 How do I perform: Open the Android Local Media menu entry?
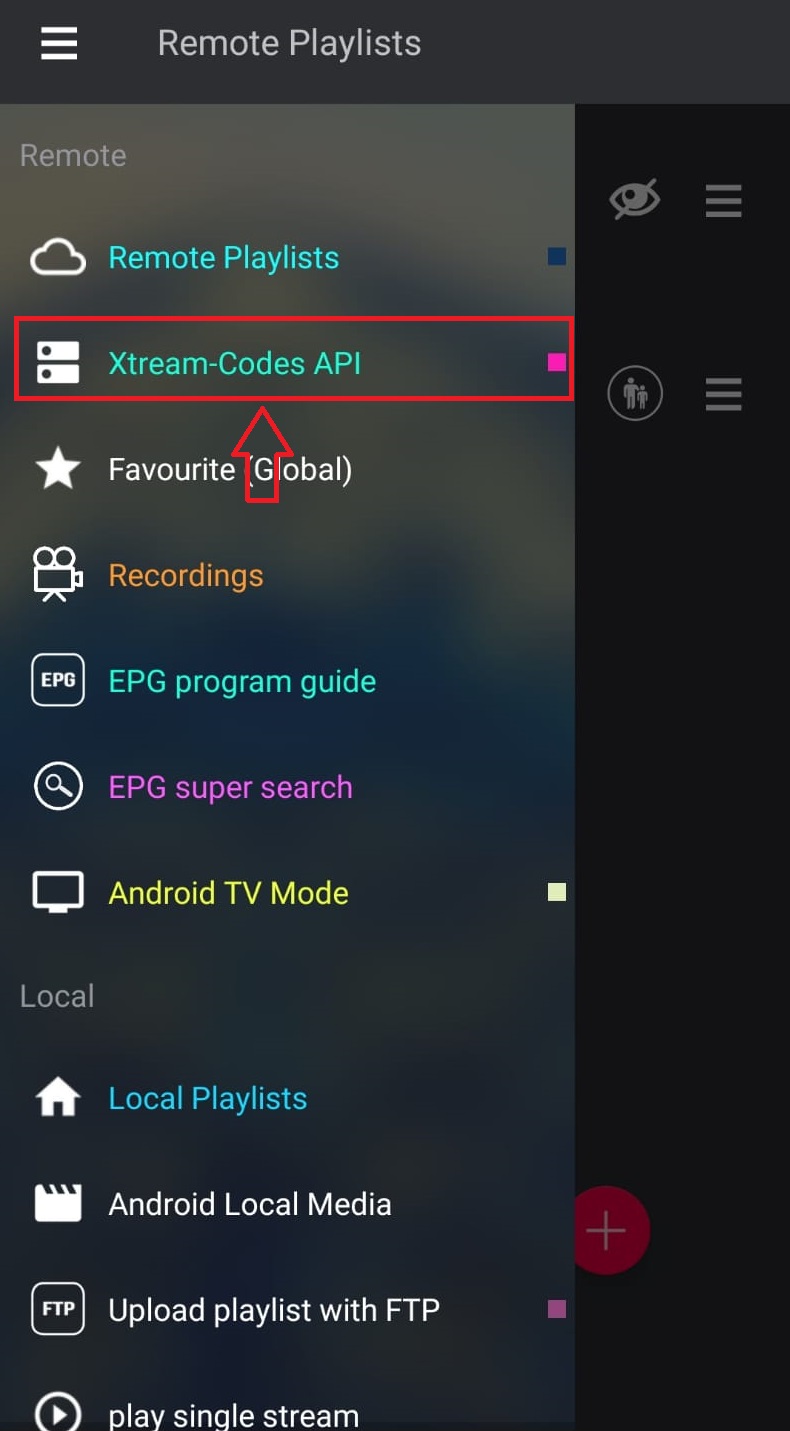pyautogui.click(x=249, y=1203)
